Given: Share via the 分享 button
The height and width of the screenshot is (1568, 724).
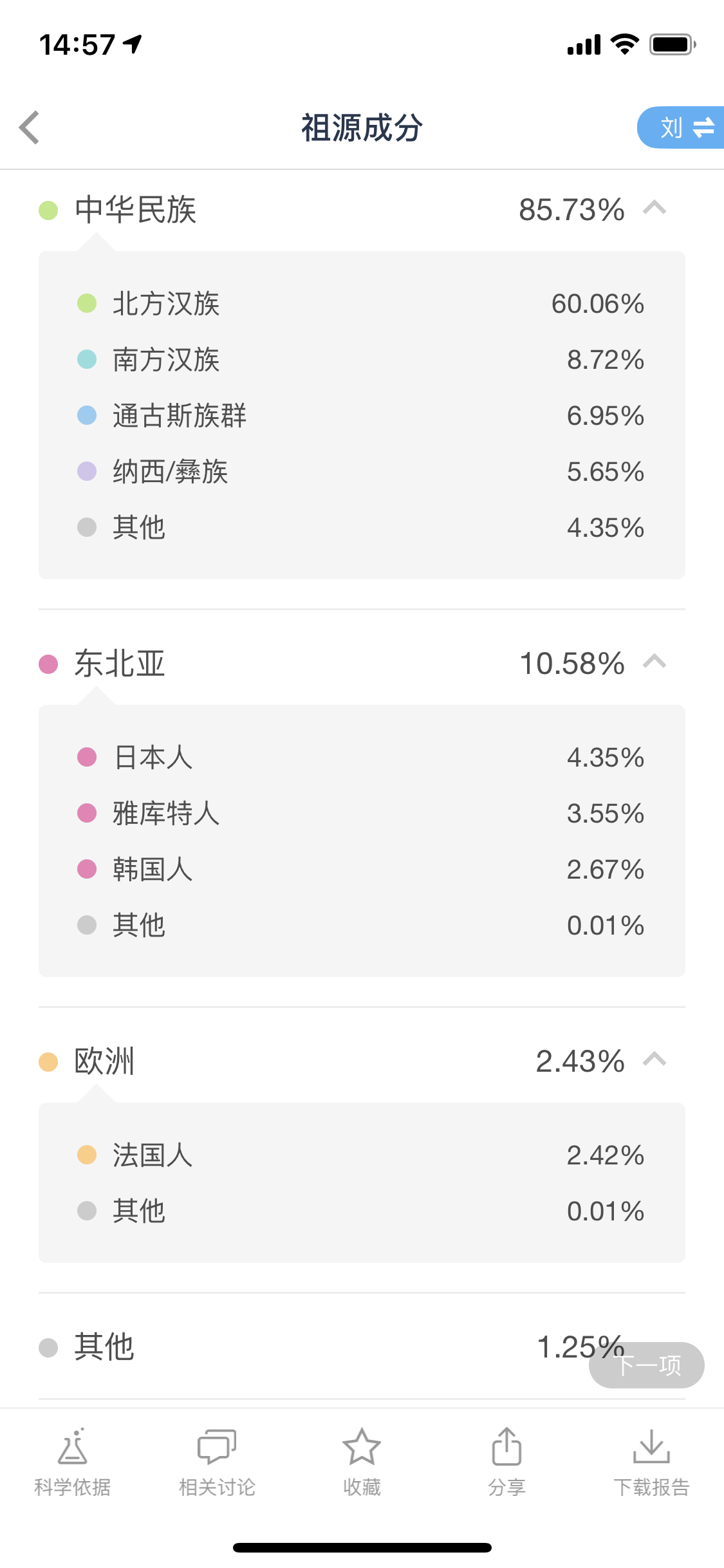Looking at the screenshot, I should click(506, 1462).
